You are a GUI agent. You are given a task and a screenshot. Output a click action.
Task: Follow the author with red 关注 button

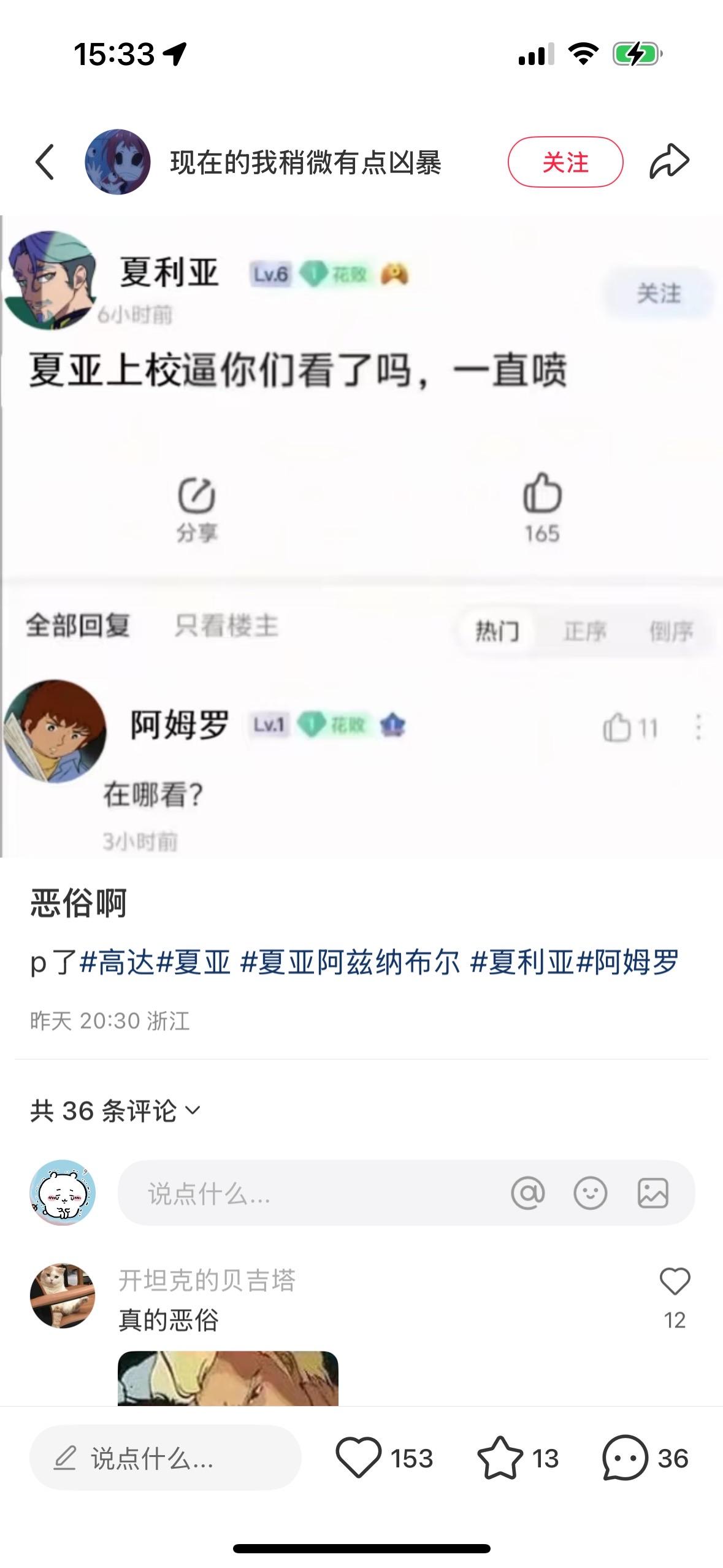click(x=565, y=162)
